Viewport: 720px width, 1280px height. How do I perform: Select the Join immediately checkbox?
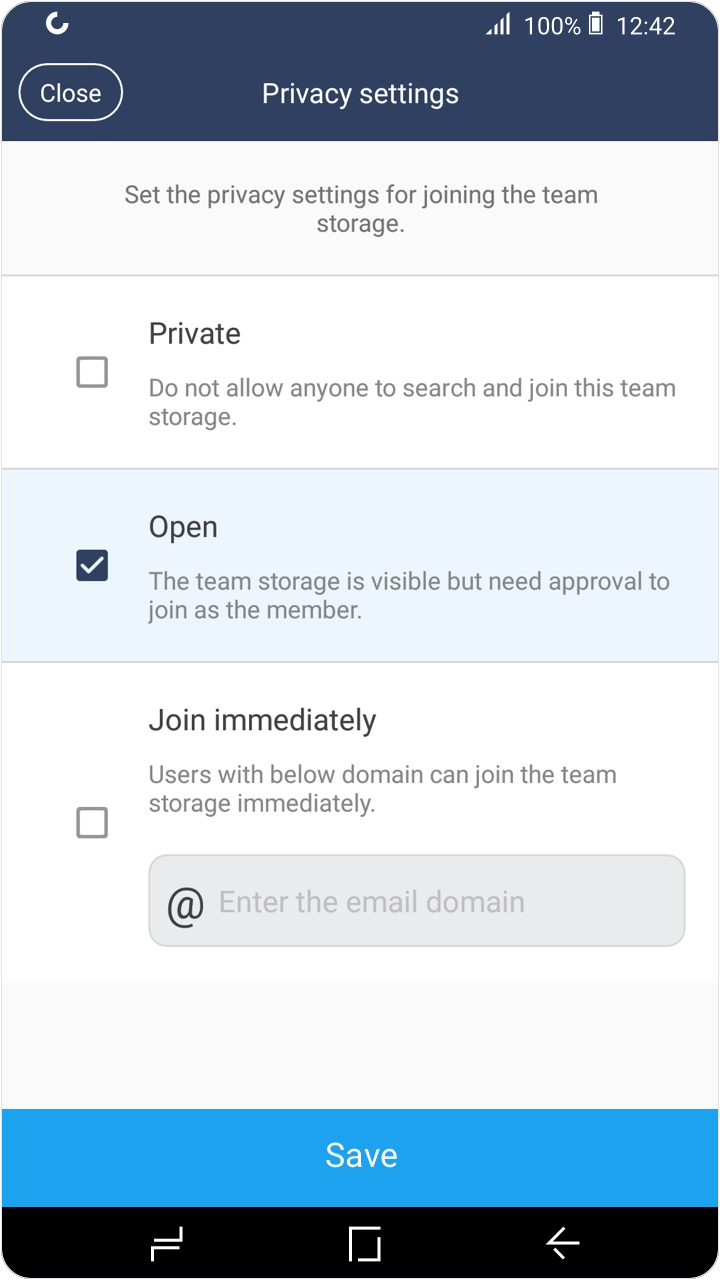click(92, 823)
